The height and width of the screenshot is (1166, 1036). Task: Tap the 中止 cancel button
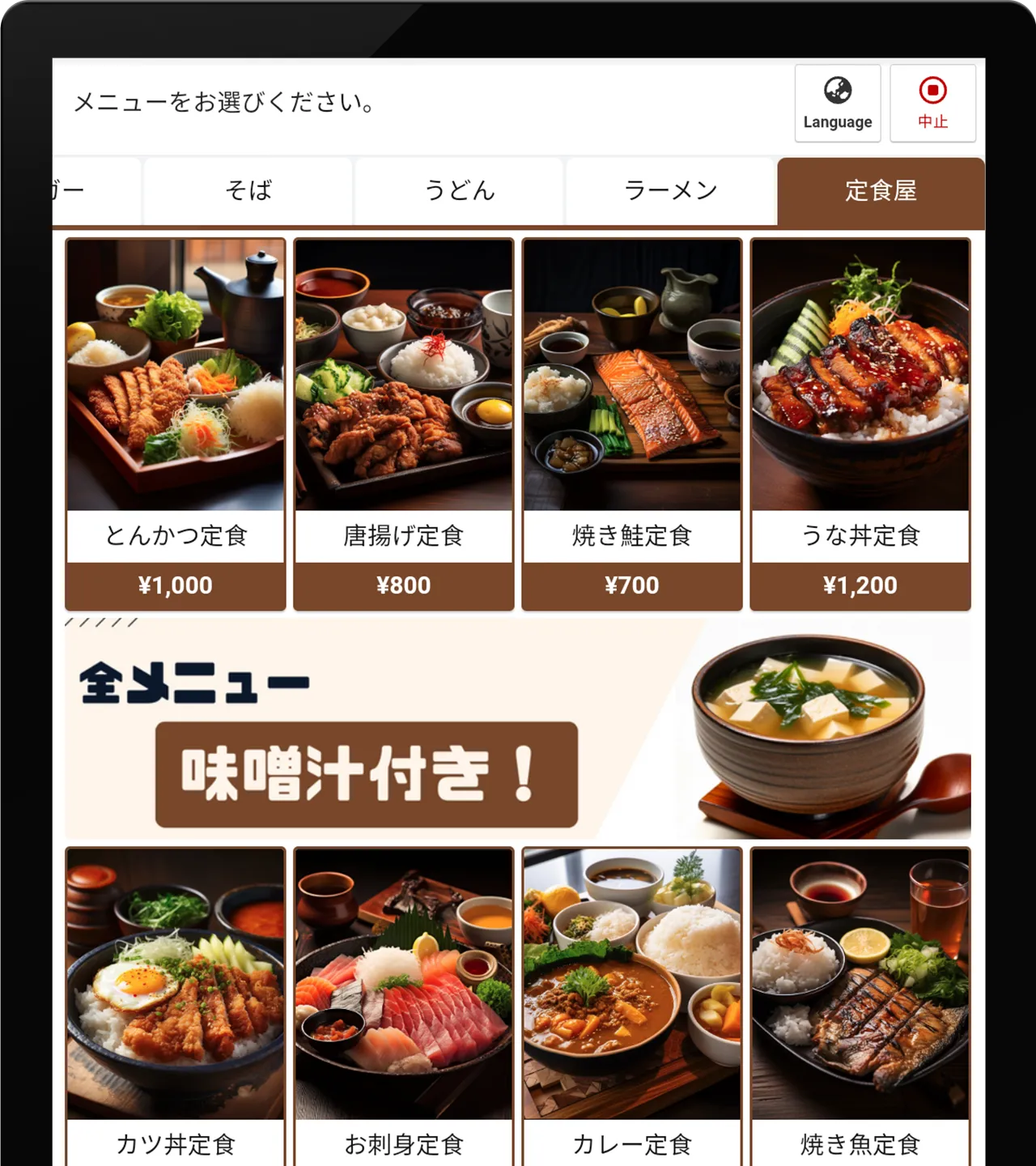932,104
